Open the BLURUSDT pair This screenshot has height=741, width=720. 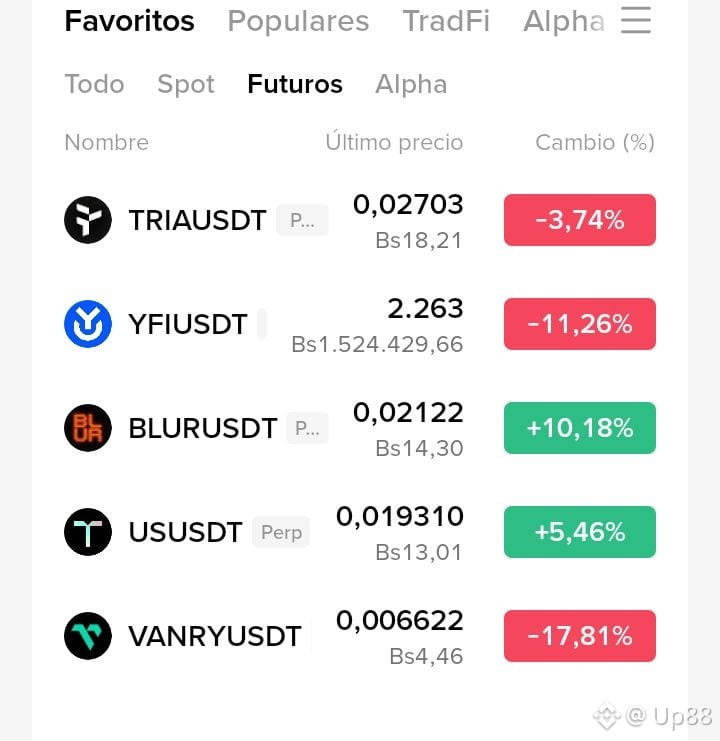tap(360, 428)
